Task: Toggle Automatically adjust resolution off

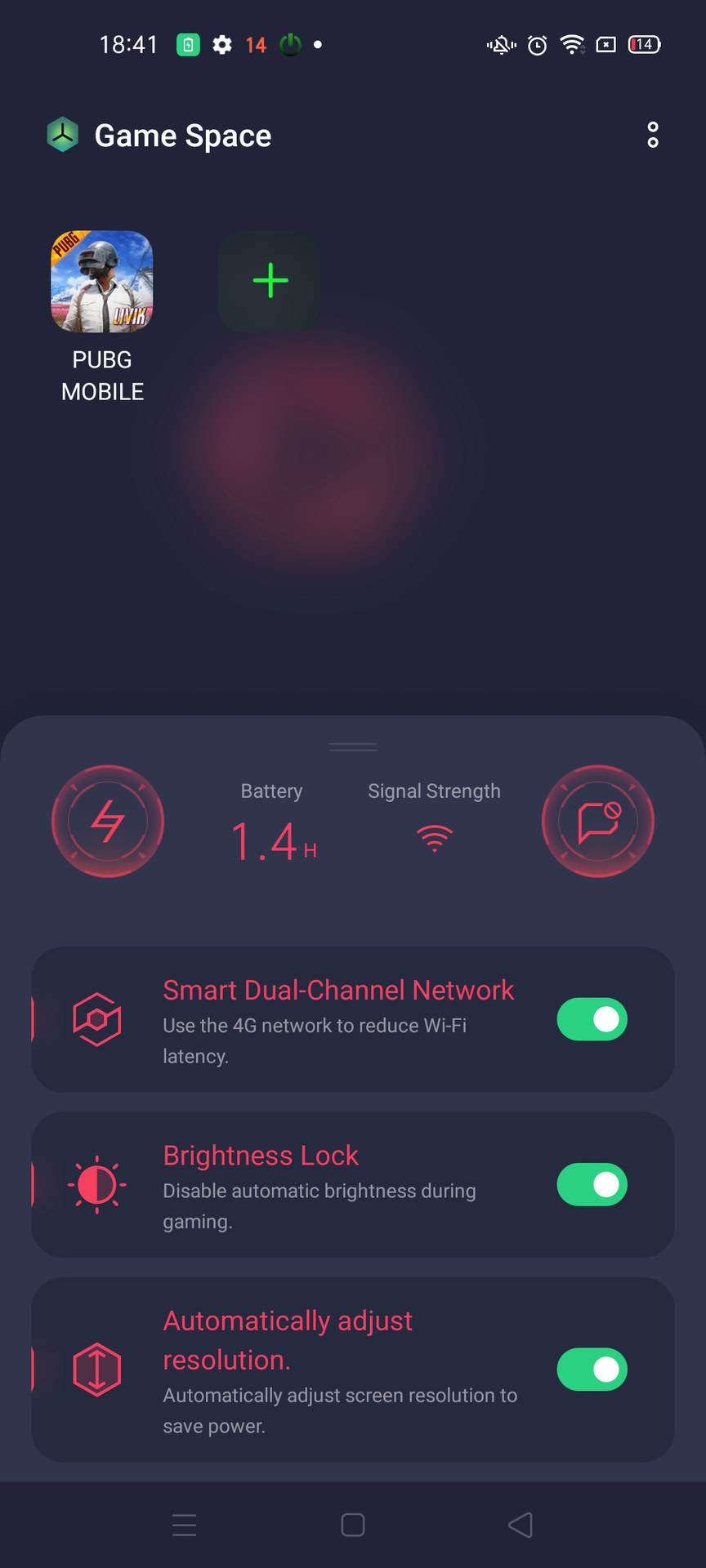Action: [592, 1370]
